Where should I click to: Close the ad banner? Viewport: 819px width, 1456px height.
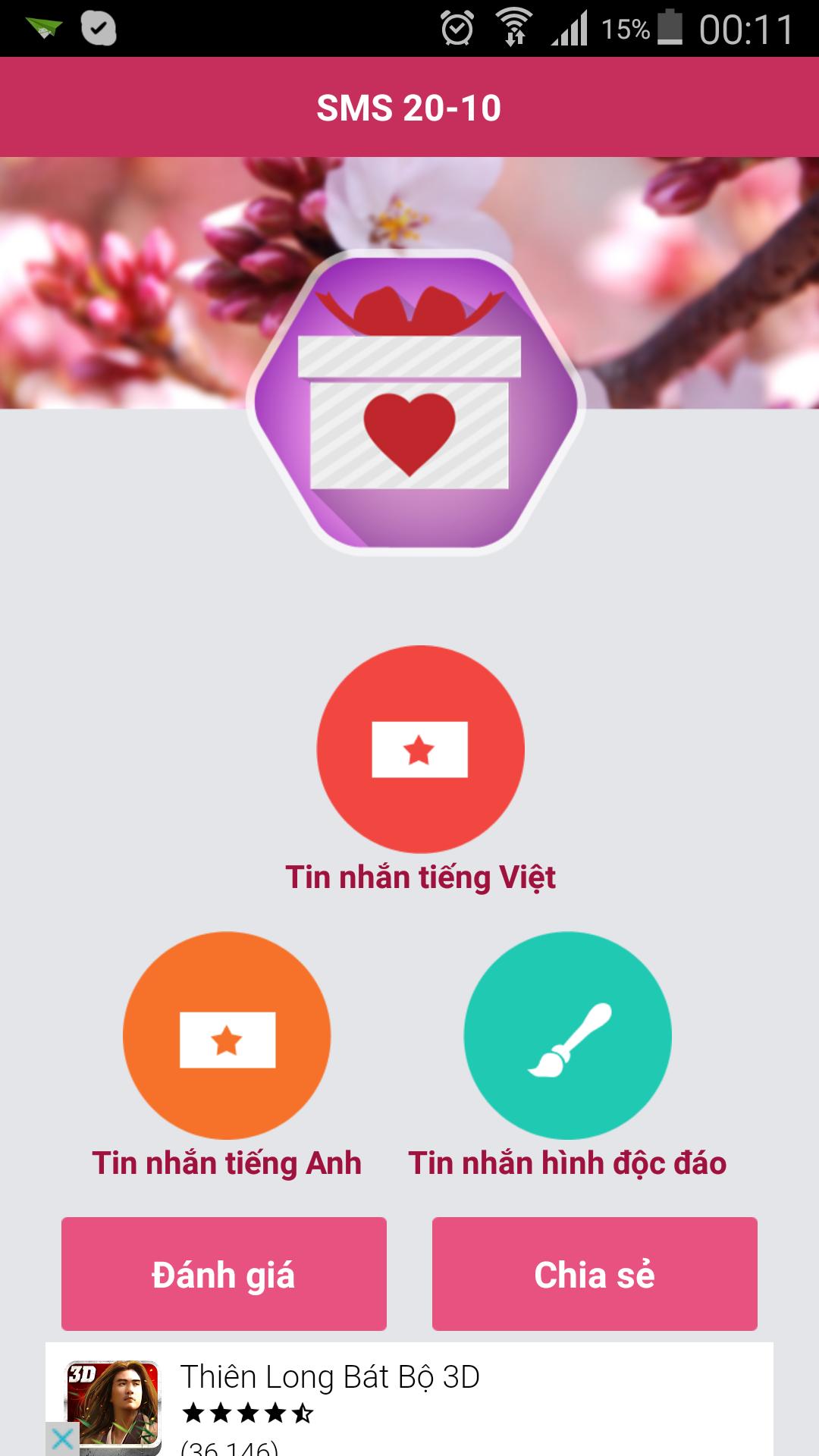[x=62, y=1438]
